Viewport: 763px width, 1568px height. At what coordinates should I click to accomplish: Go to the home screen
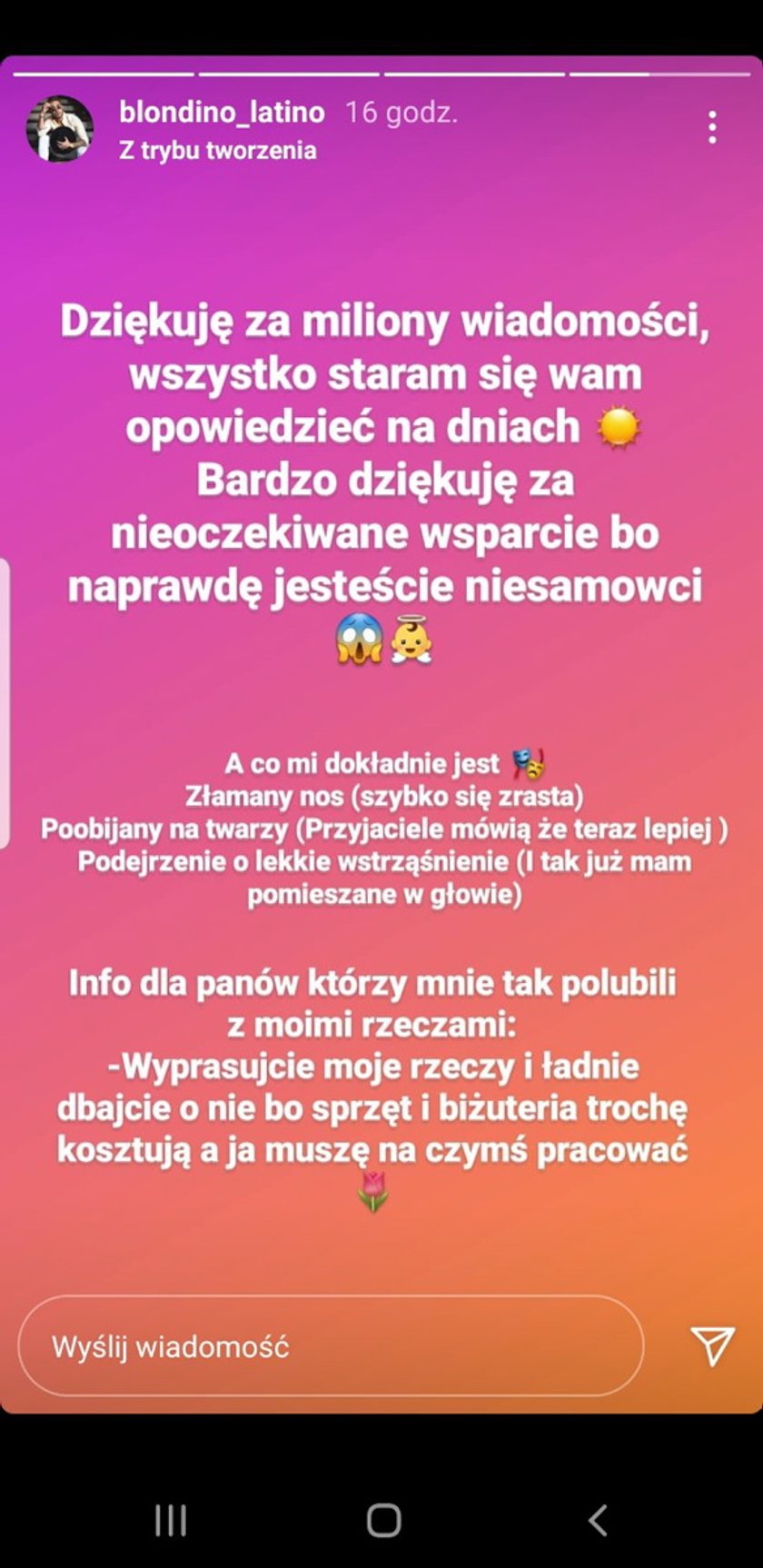click(383, 1520)
